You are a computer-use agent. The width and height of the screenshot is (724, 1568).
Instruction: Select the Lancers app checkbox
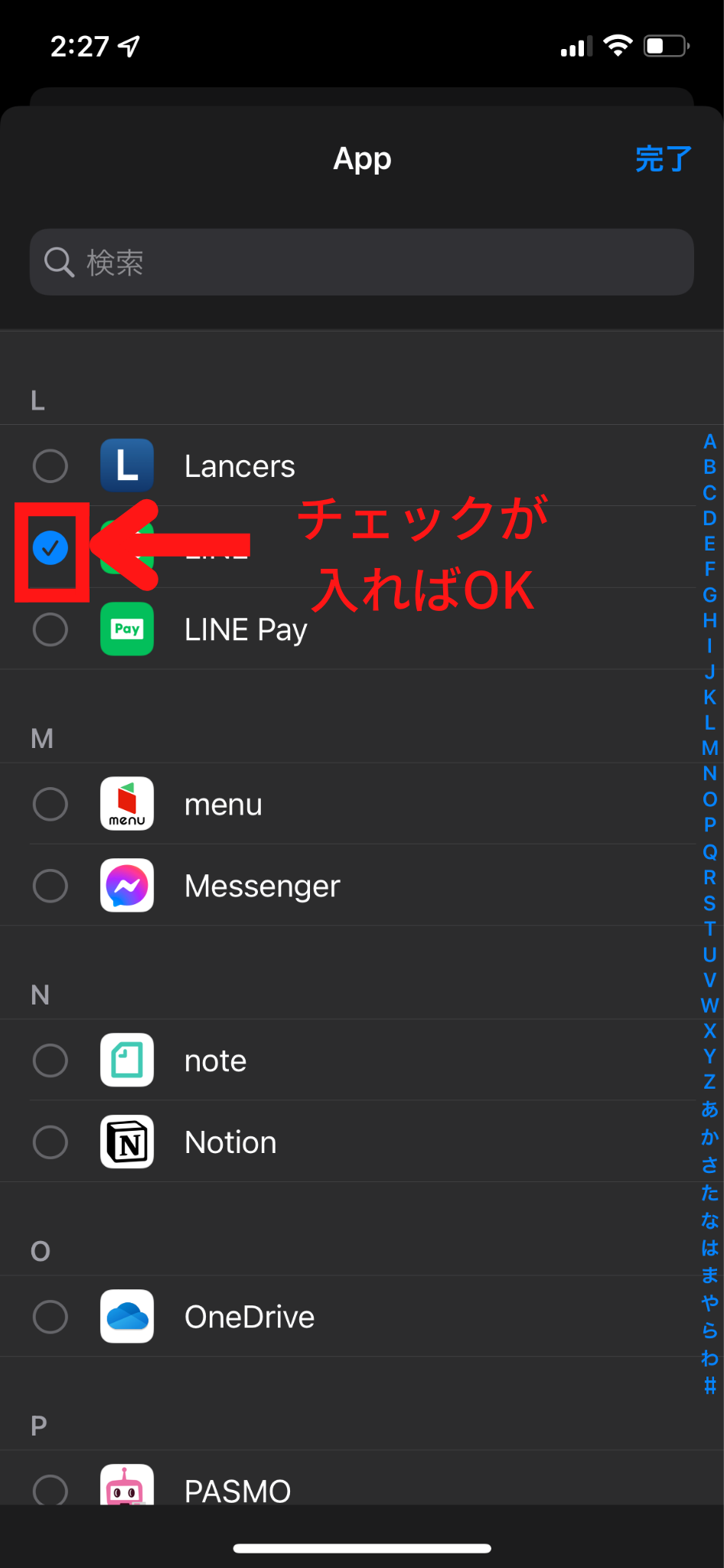(51, 465)
